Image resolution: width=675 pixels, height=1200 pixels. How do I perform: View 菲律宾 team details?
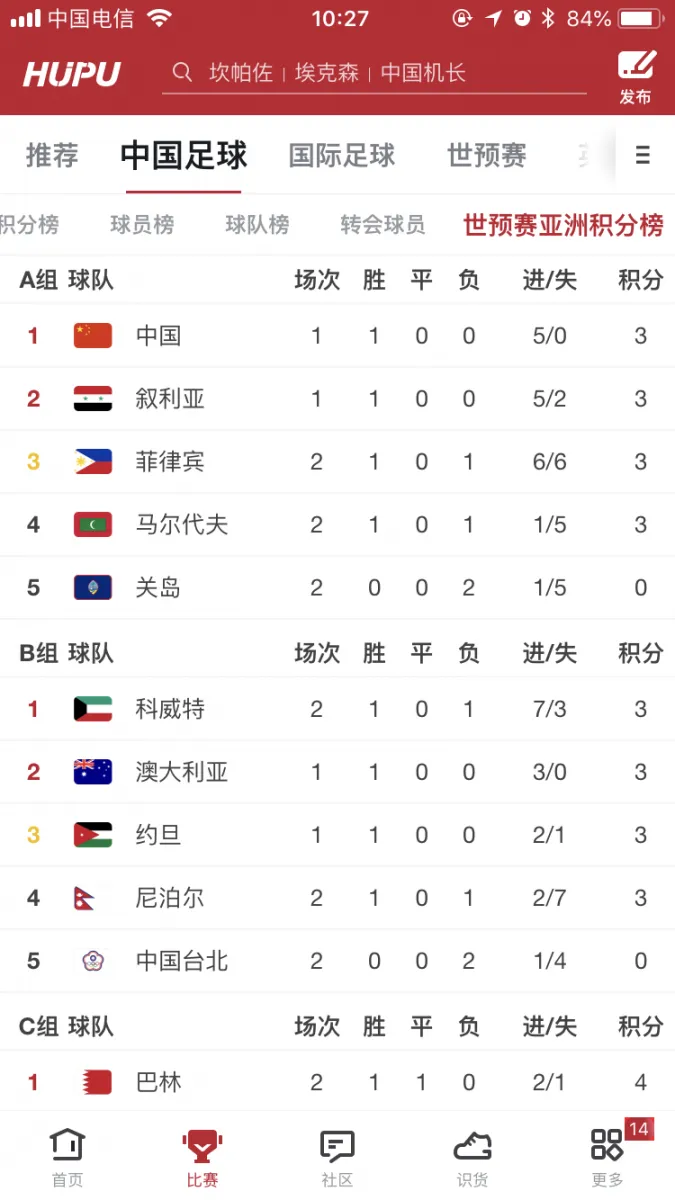[337, 462]
